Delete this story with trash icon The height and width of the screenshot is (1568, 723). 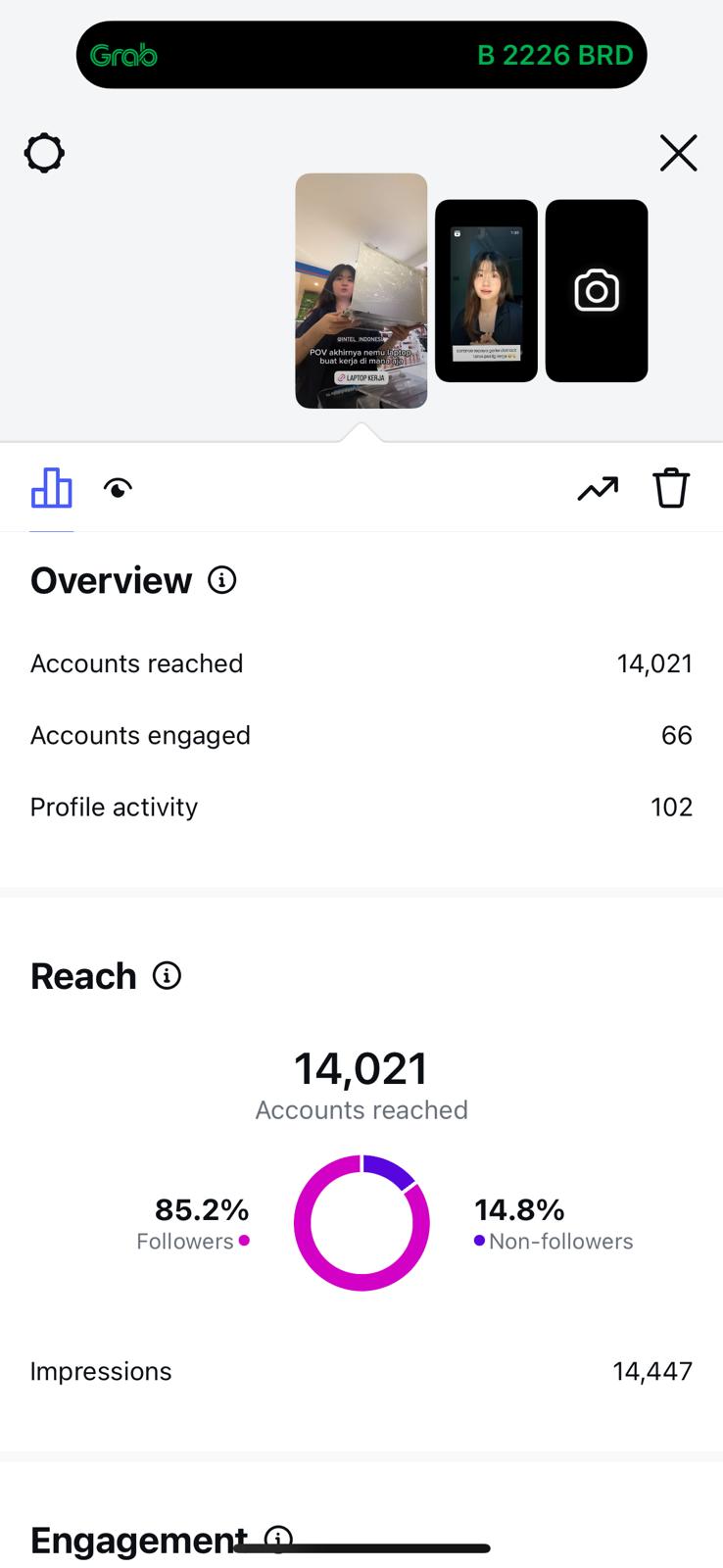click(x=671, y=488)
